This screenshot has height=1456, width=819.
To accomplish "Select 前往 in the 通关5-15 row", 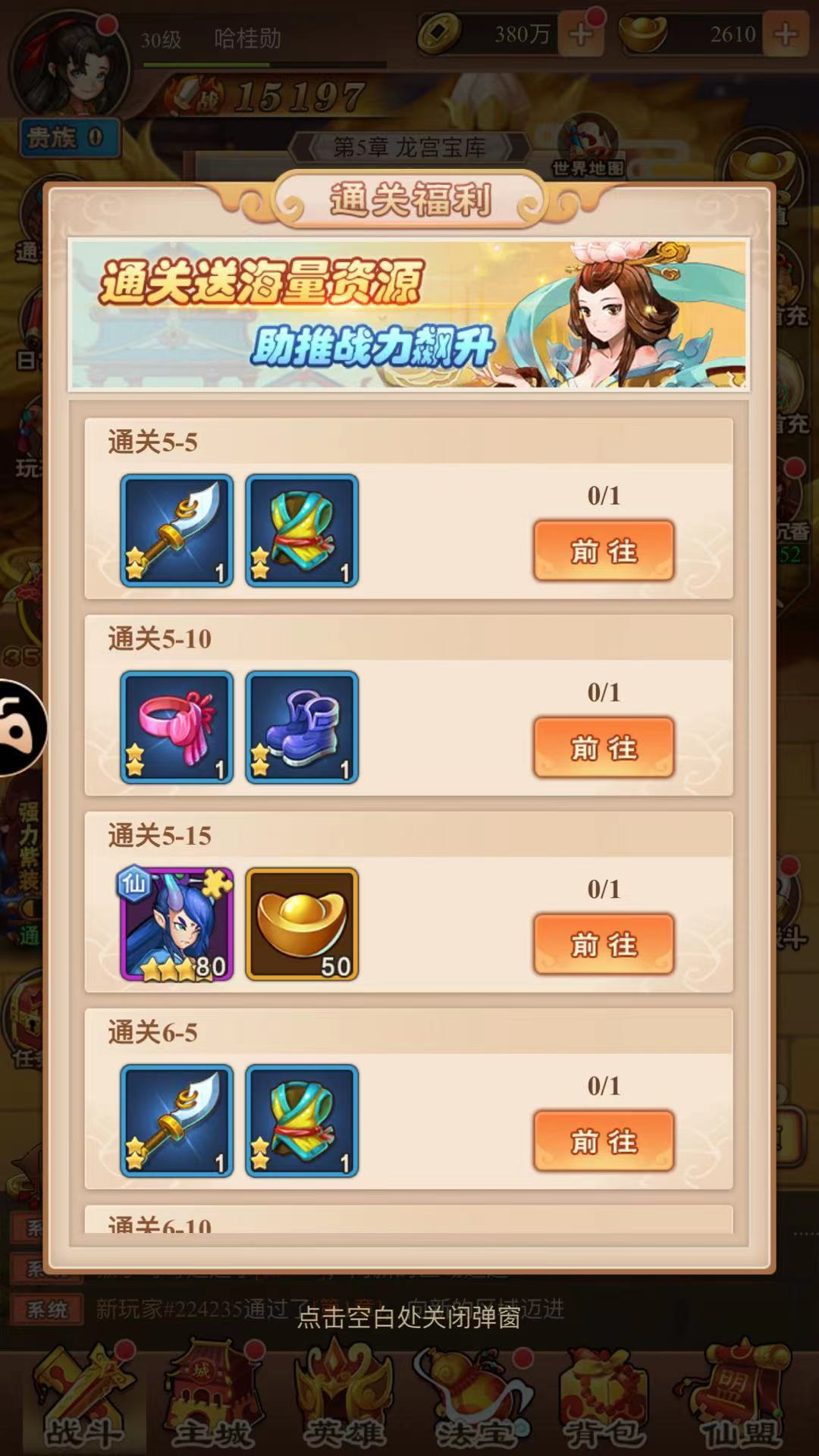I will (604, 944).
